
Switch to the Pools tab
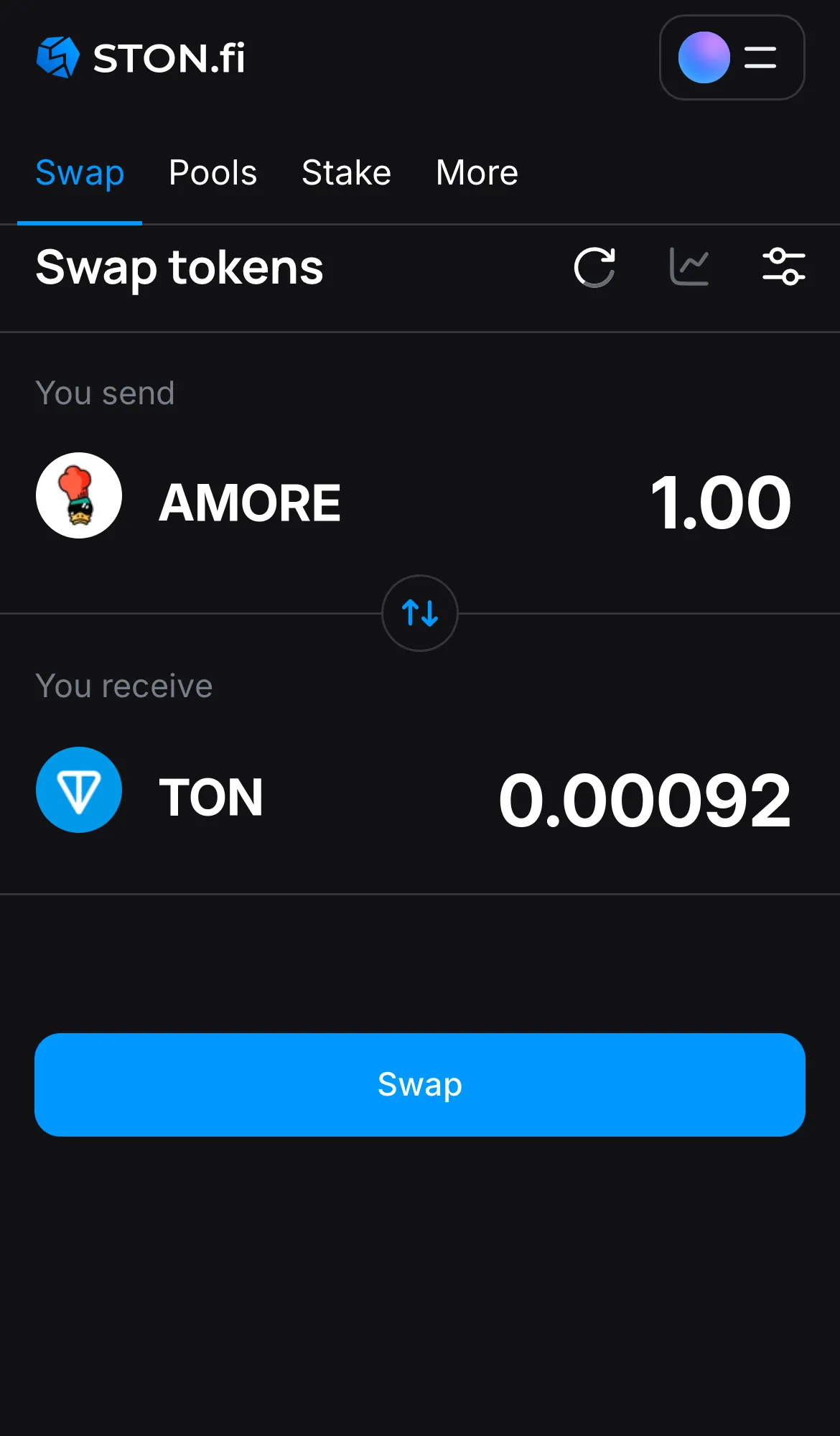tap(213, 172)
